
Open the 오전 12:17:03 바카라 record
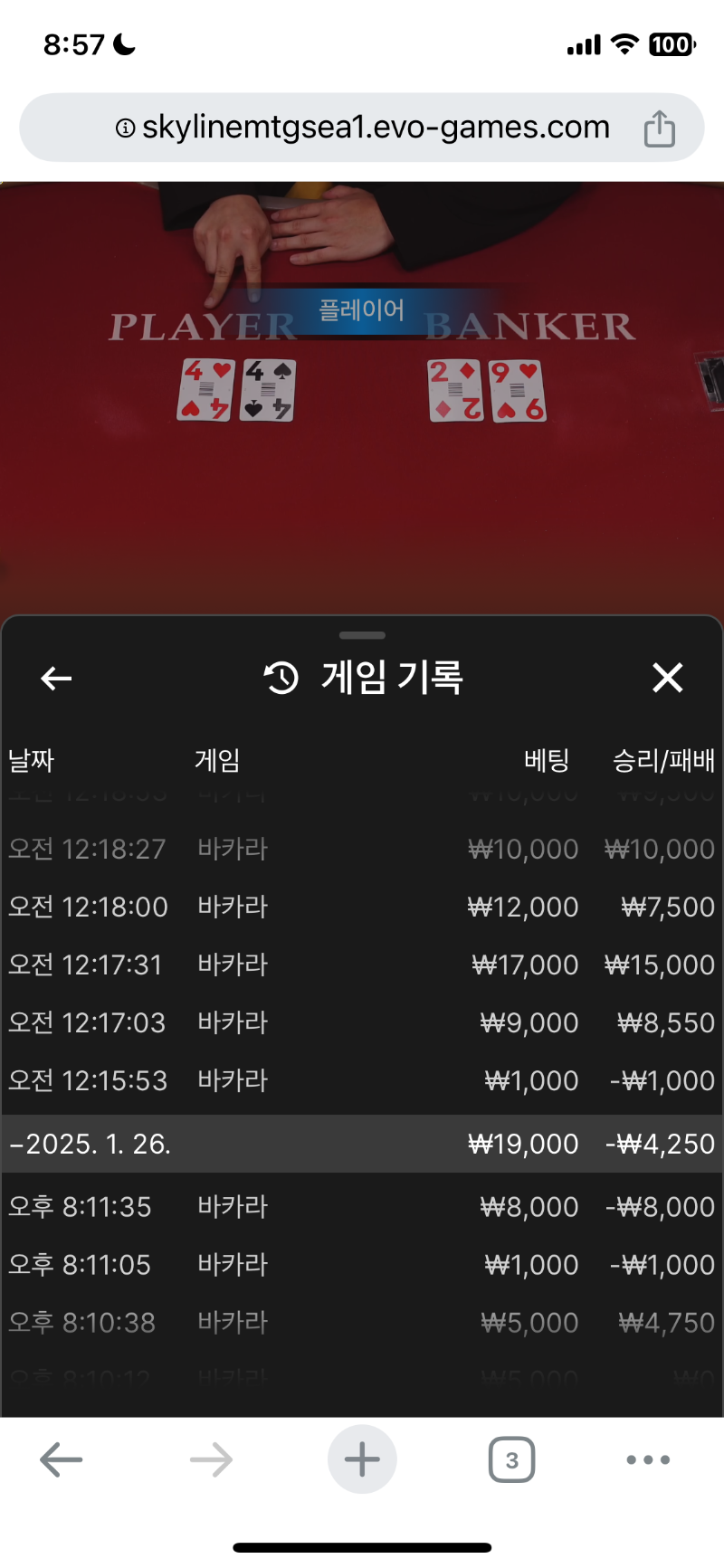point(362,1022)
